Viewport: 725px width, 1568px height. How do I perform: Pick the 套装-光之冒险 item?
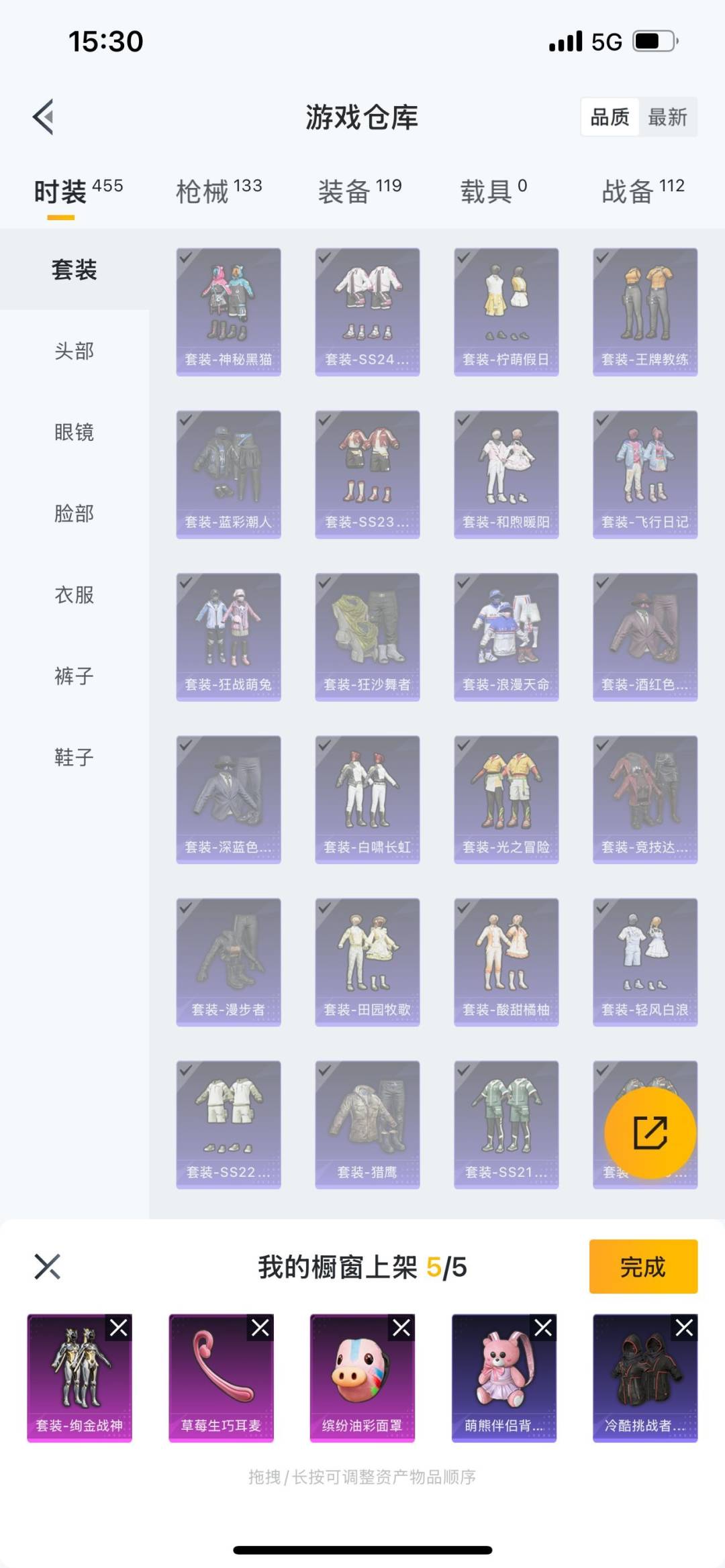[x=506, y=799]
